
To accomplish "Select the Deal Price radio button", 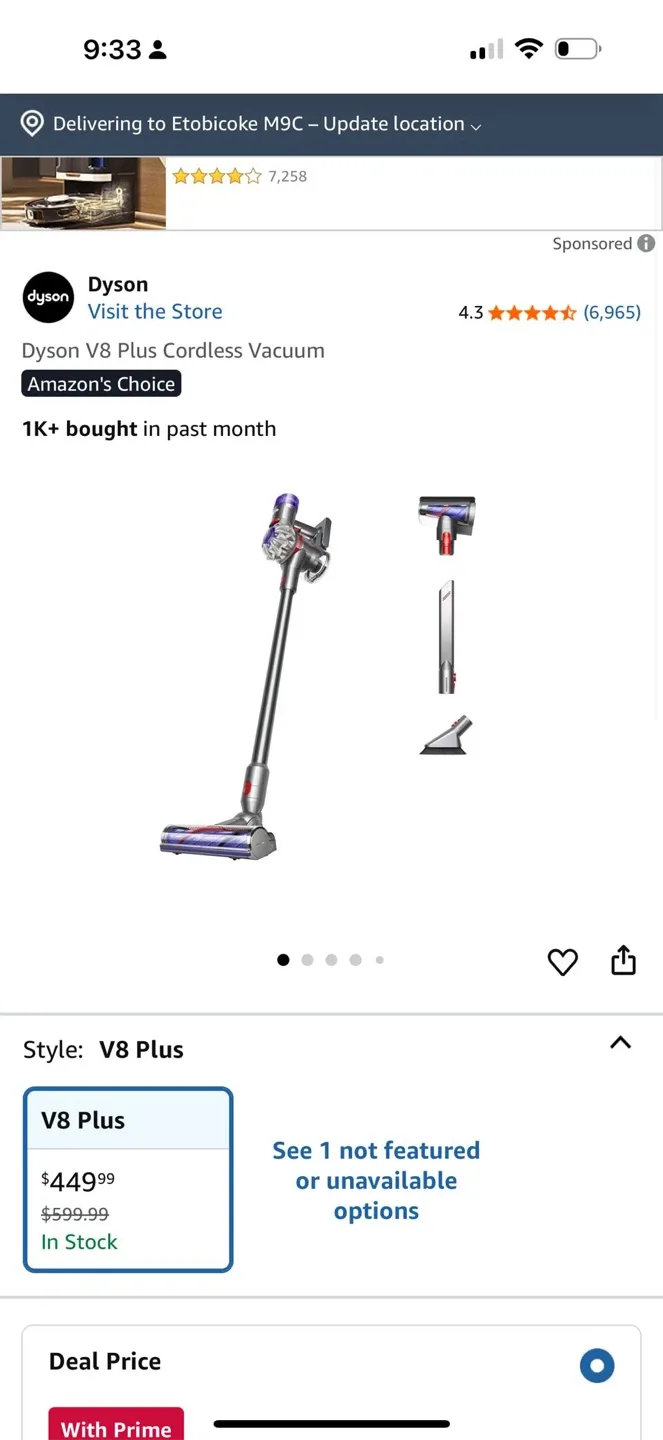I will click(x=597, y=1365).
